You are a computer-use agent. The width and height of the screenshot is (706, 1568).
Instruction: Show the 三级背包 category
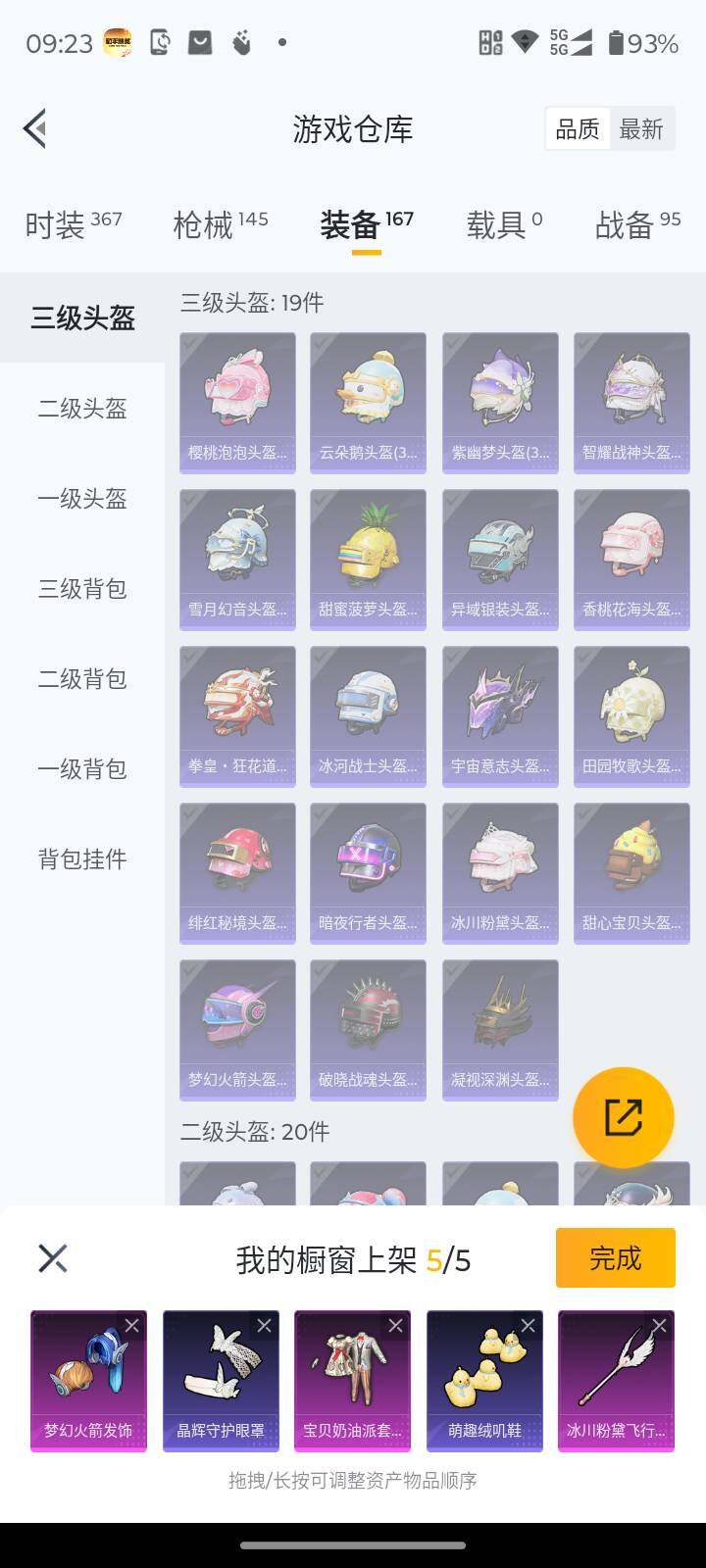[x=82, y=589]
